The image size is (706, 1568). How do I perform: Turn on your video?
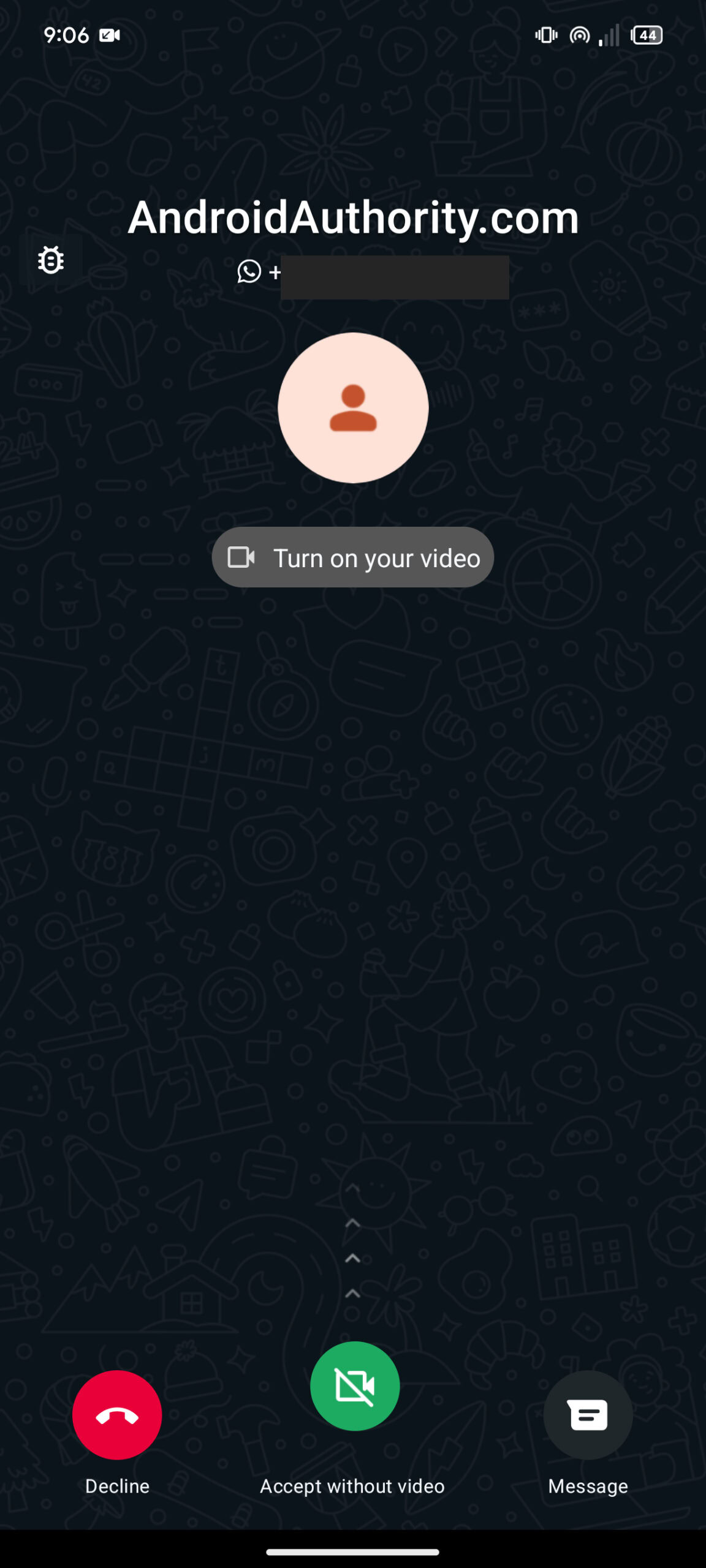[353, 557]
